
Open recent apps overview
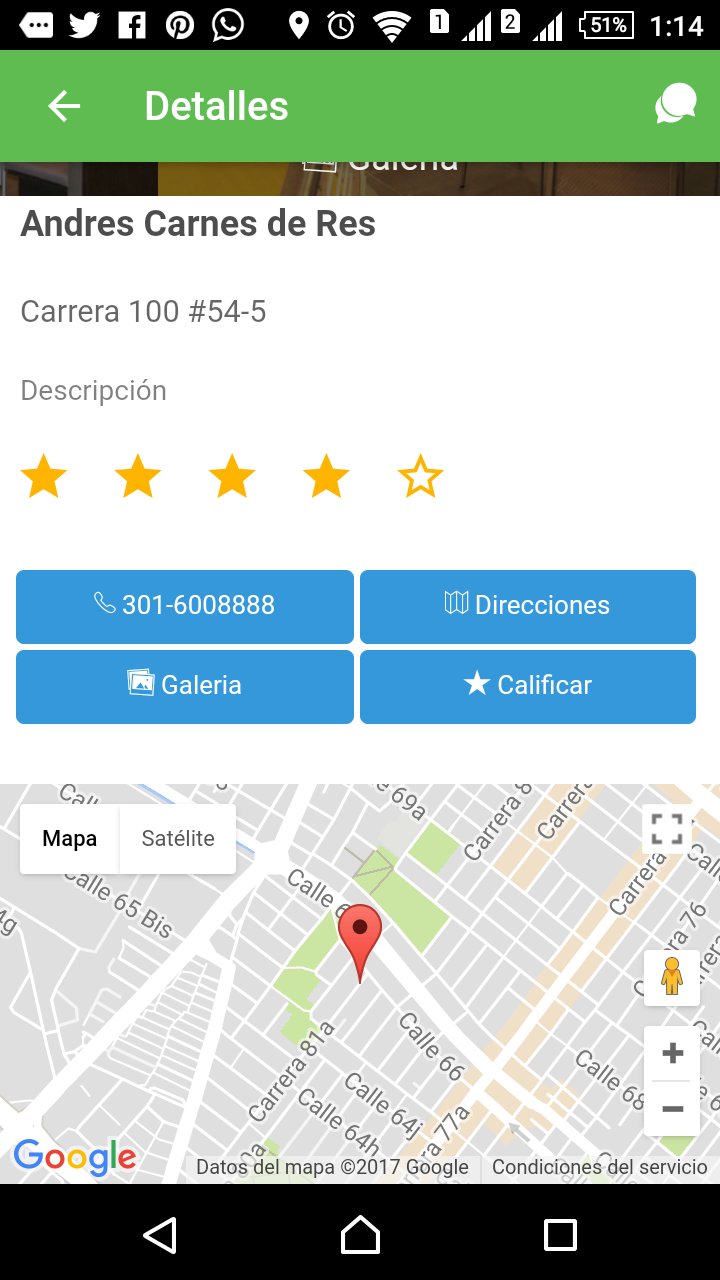tap(560, 1235)
